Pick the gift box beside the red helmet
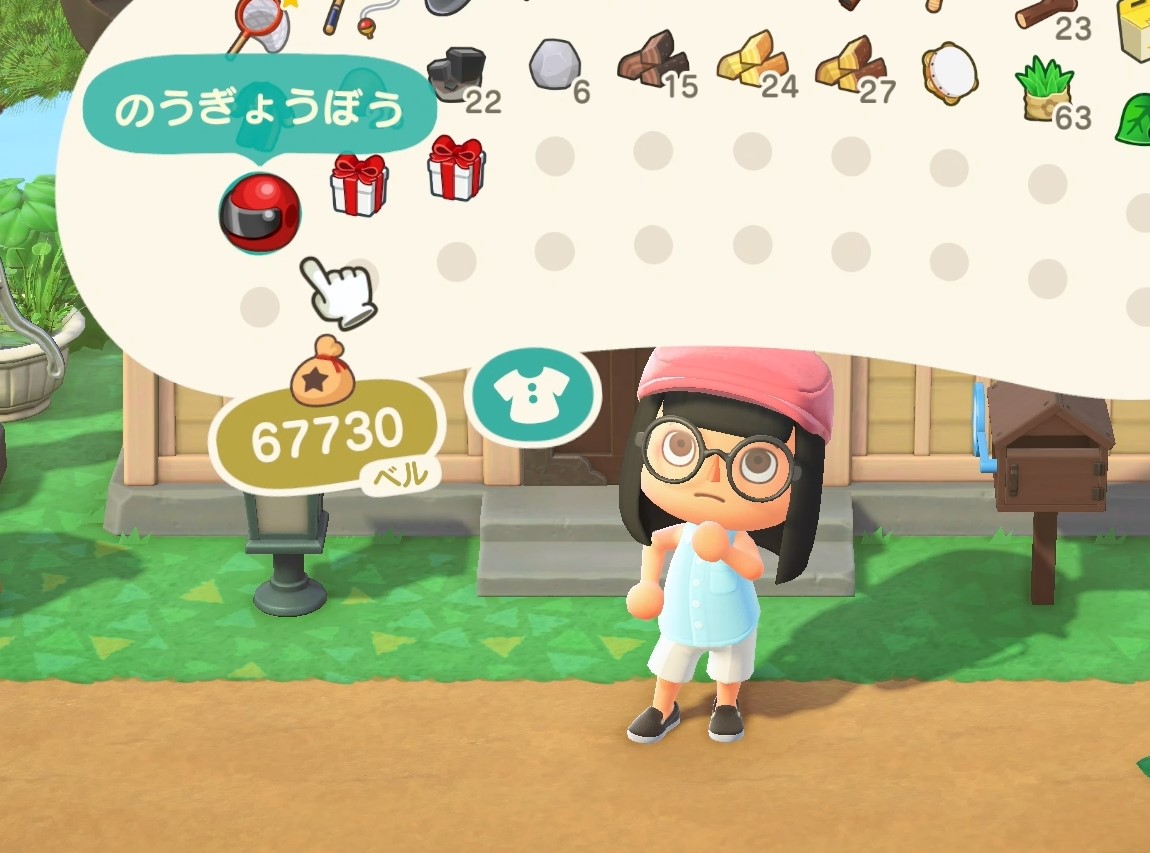This screenshot has height=853, width=1150. point(359,185)
